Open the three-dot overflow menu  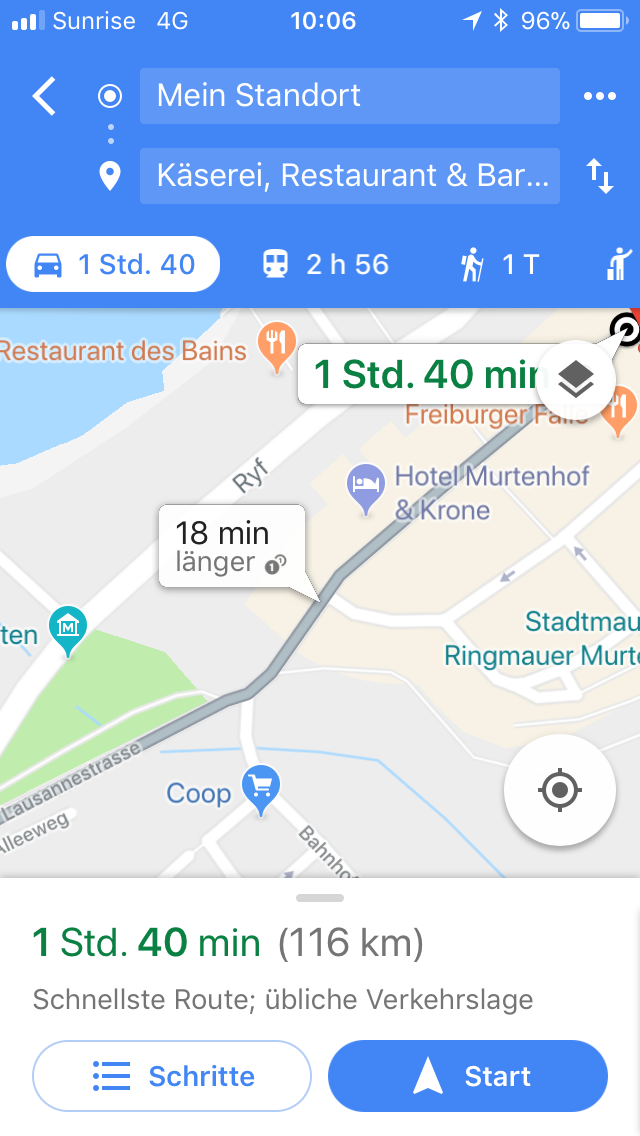[x=599, y=96]
